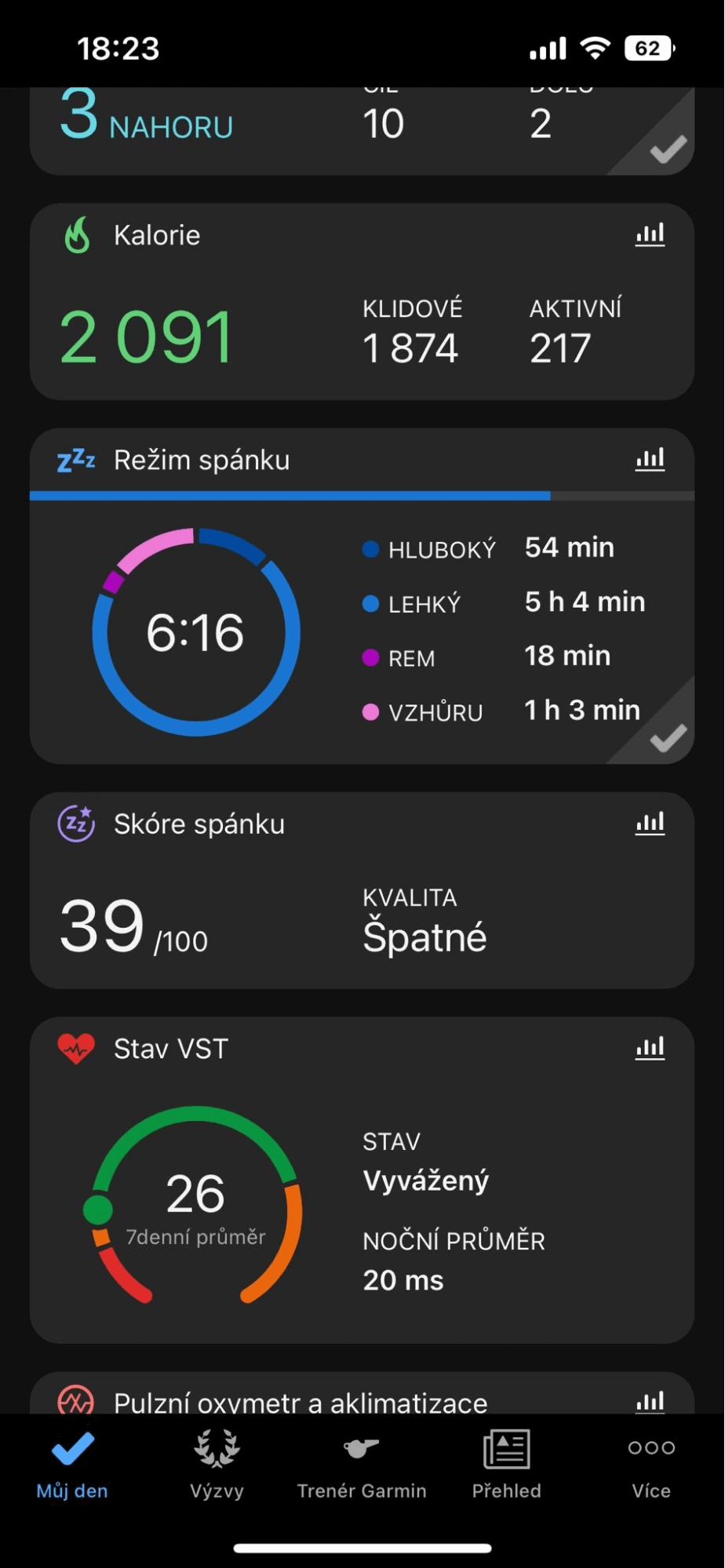Image resolution: width=725 pixels, height=1568 pixels.
Task: Open the Stav VST chart icon
Action: (650, 1048)
